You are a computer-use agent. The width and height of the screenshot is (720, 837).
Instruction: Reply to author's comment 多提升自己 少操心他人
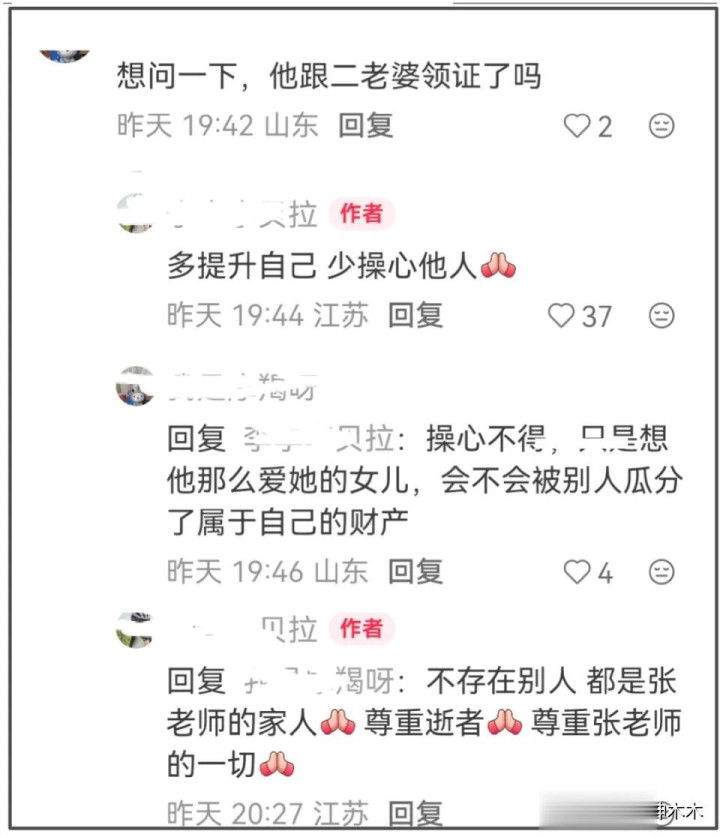(415, 316)
